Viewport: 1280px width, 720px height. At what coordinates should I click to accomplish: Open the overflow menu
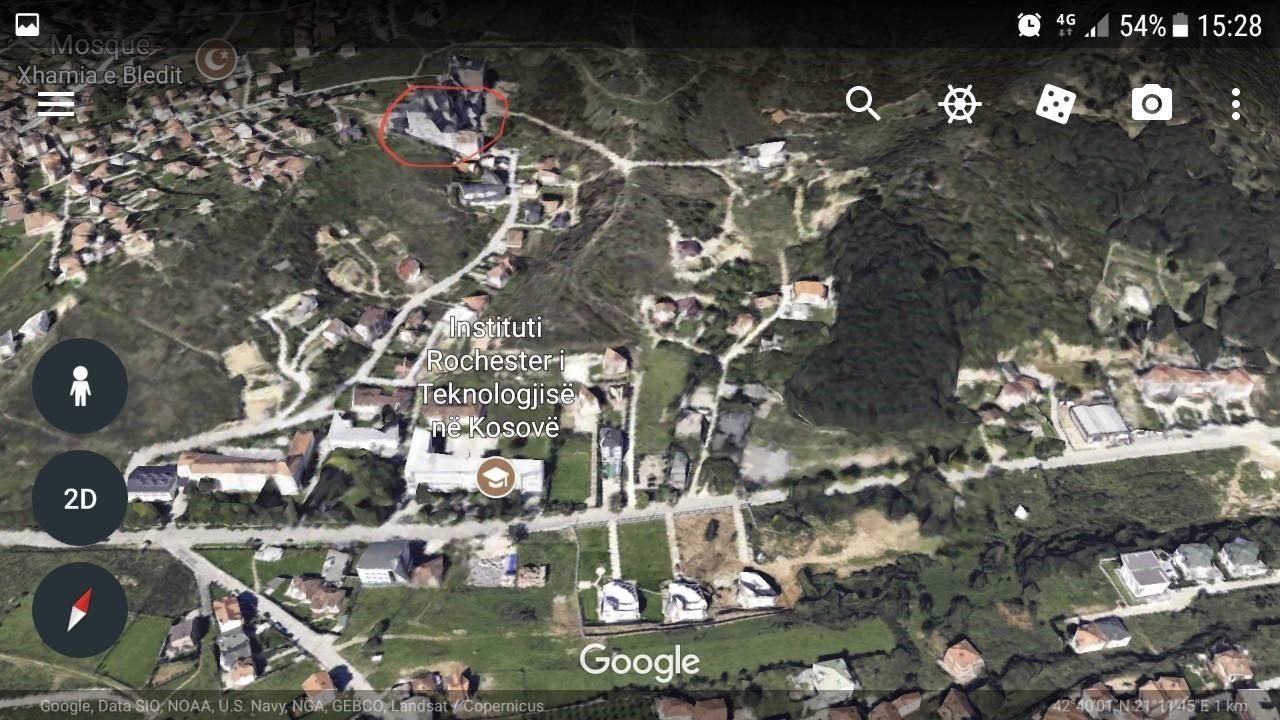point(1236,103)
